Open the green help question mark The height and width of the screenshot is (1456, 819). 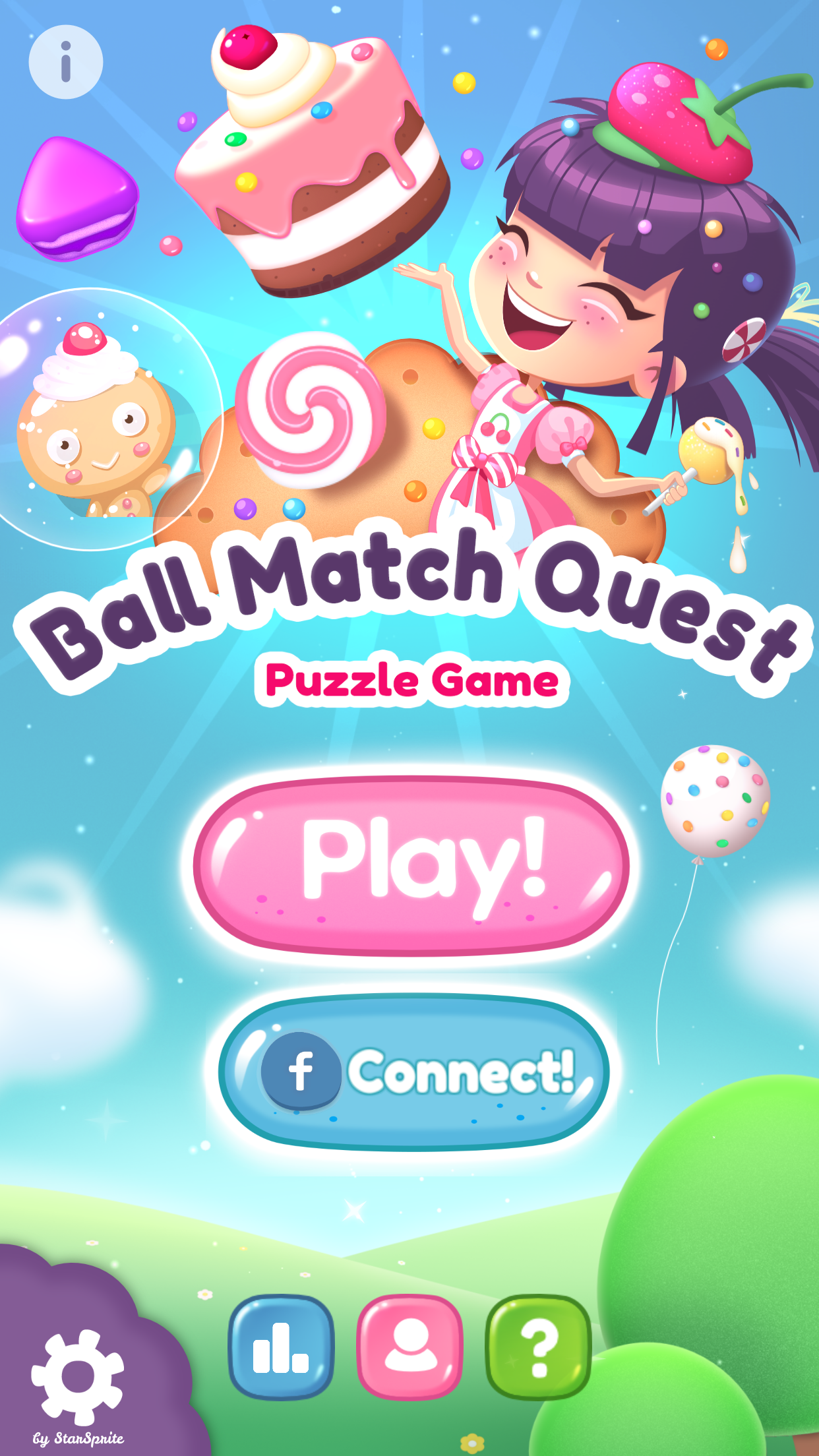point(539,1347)
